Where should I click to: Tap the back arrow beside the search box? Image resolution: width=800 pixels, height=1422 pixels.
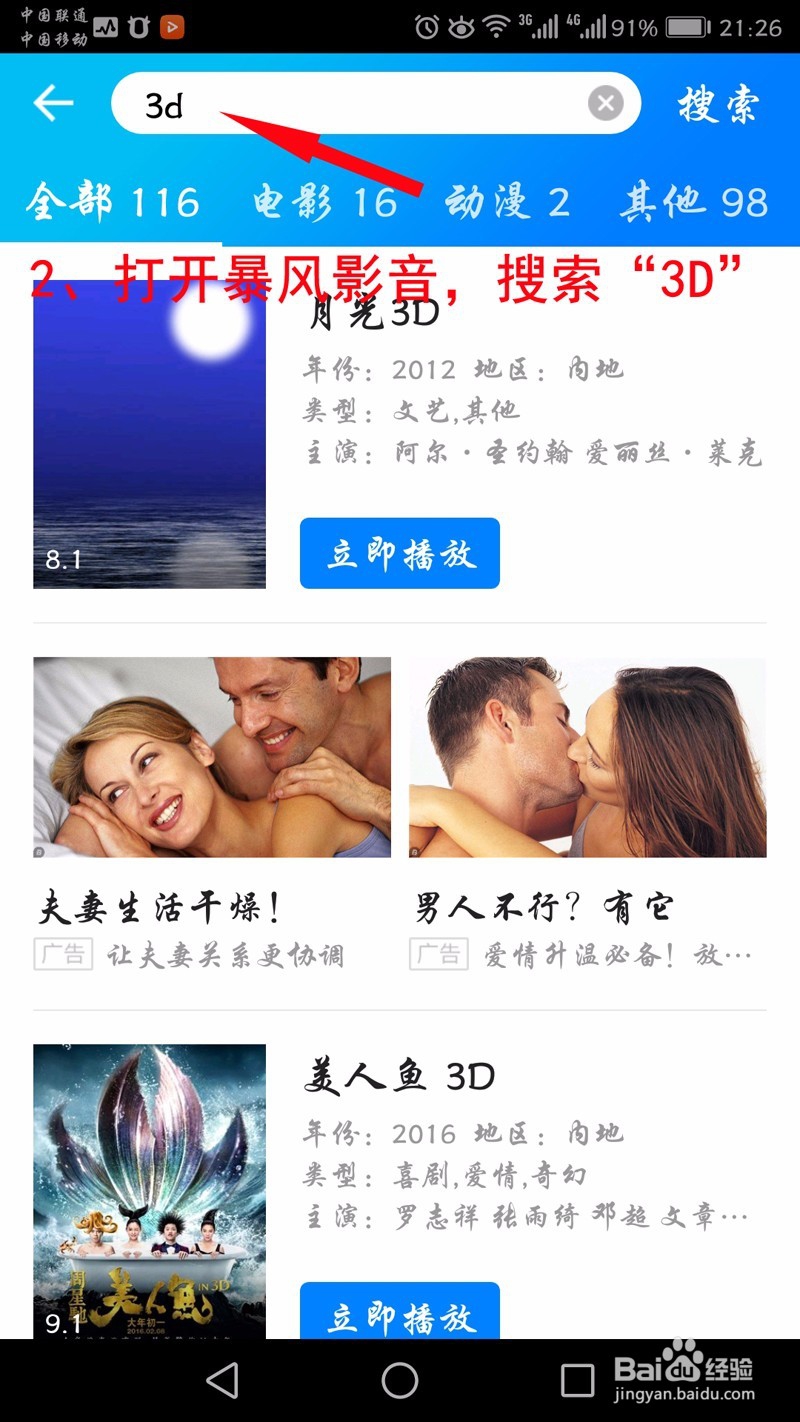click(x=53, y=103)
